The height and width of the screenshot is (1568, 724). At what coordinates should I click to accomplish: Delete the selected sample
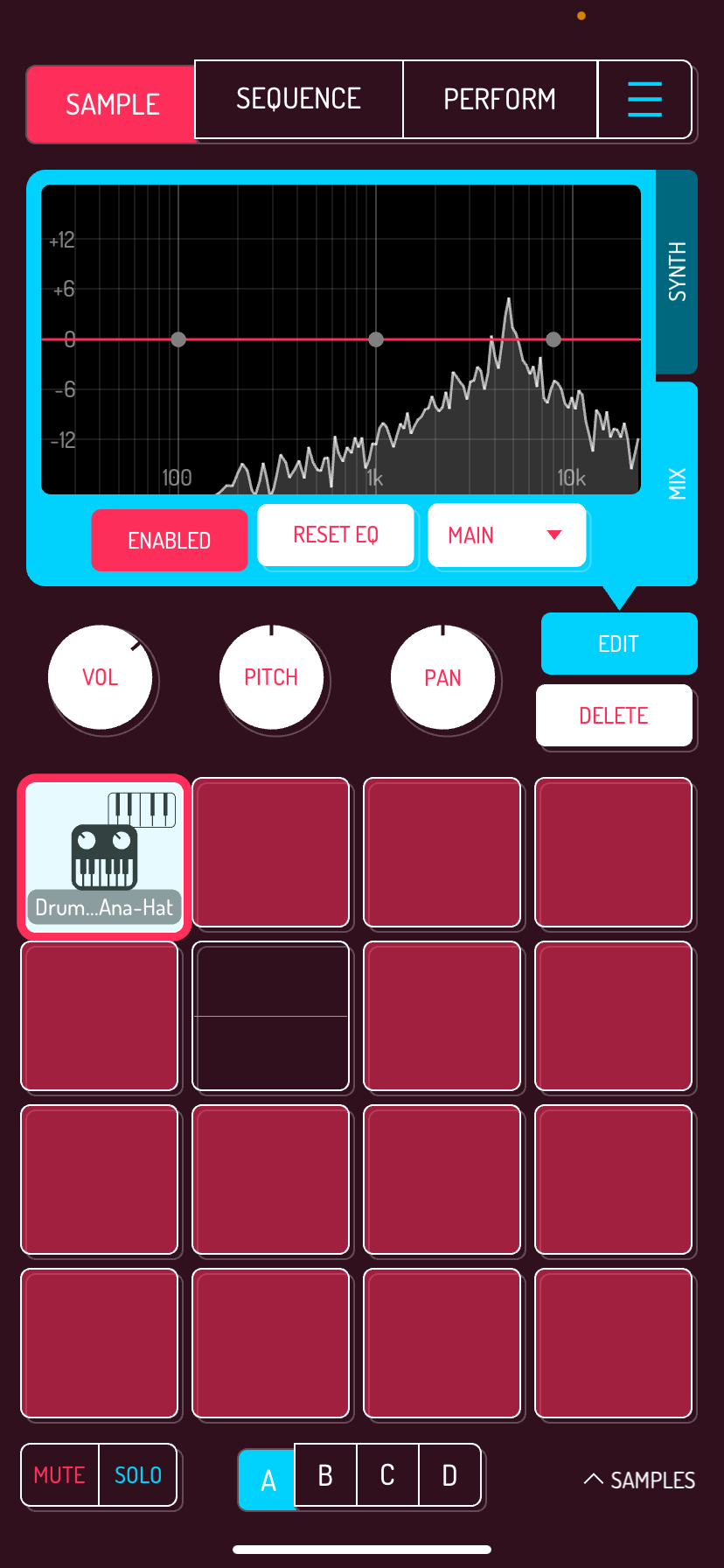coord(614,716)
